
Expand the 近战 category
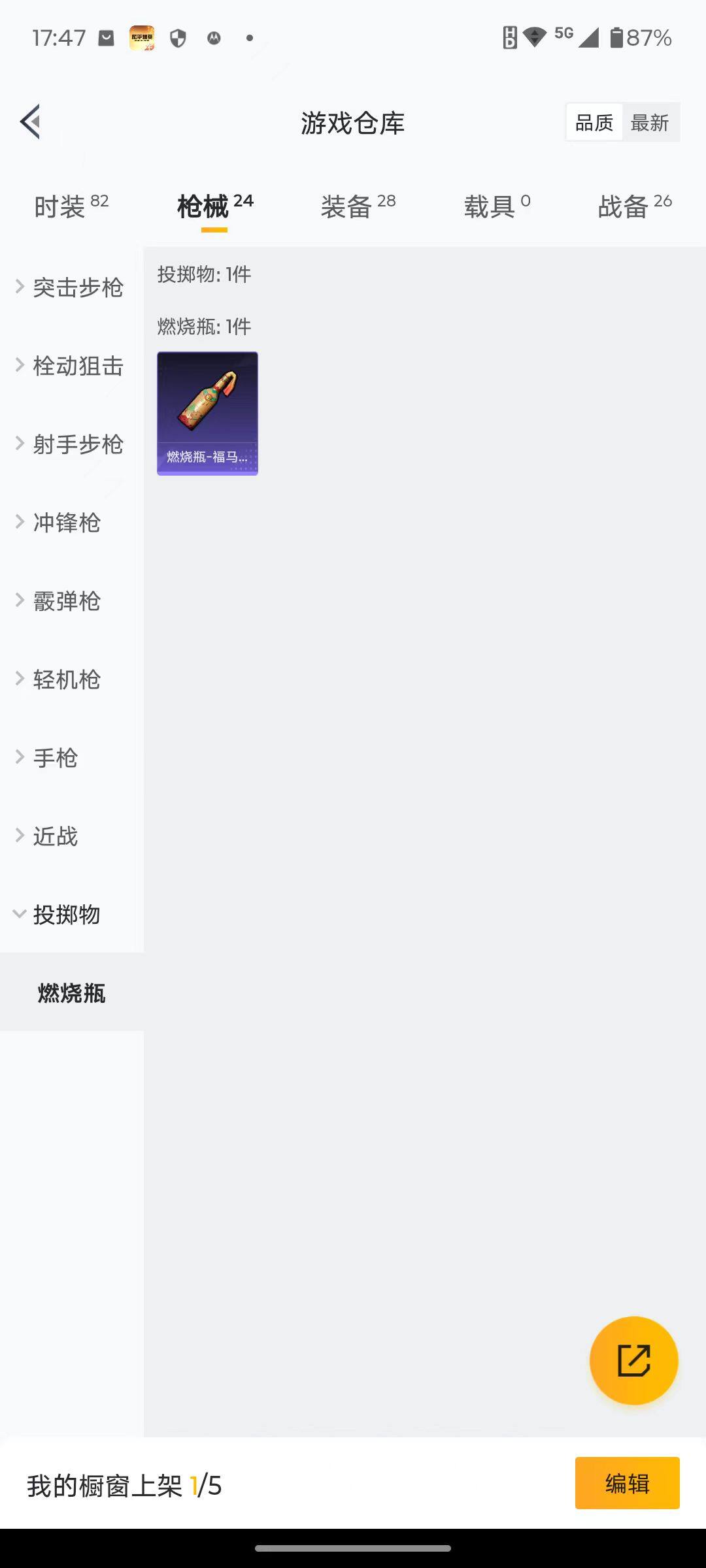(x=56, y=836)
